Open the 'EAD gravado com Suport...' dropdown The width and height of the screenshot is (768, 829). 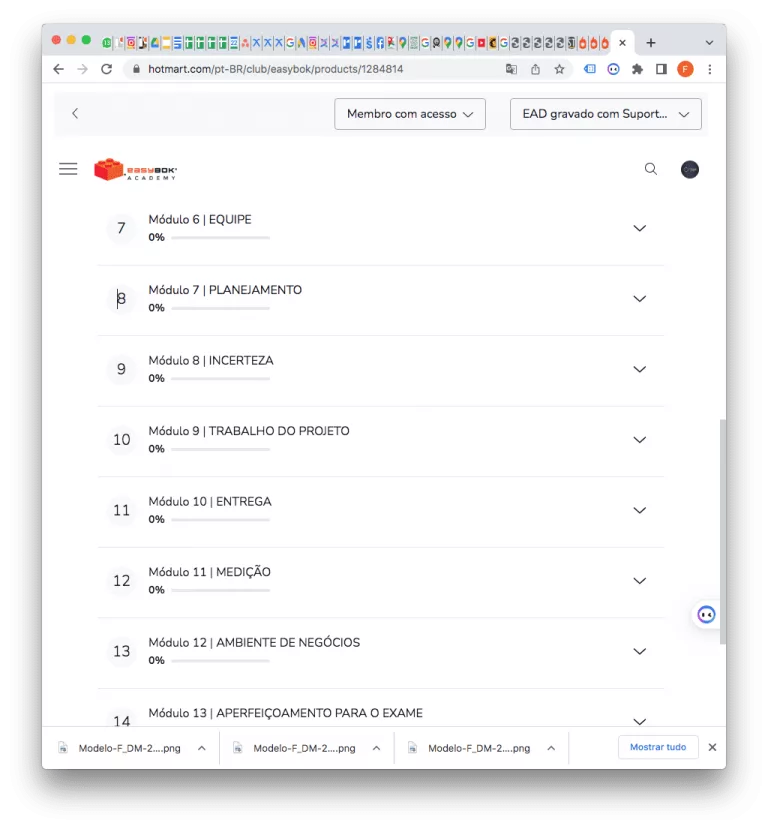[605, 114]
